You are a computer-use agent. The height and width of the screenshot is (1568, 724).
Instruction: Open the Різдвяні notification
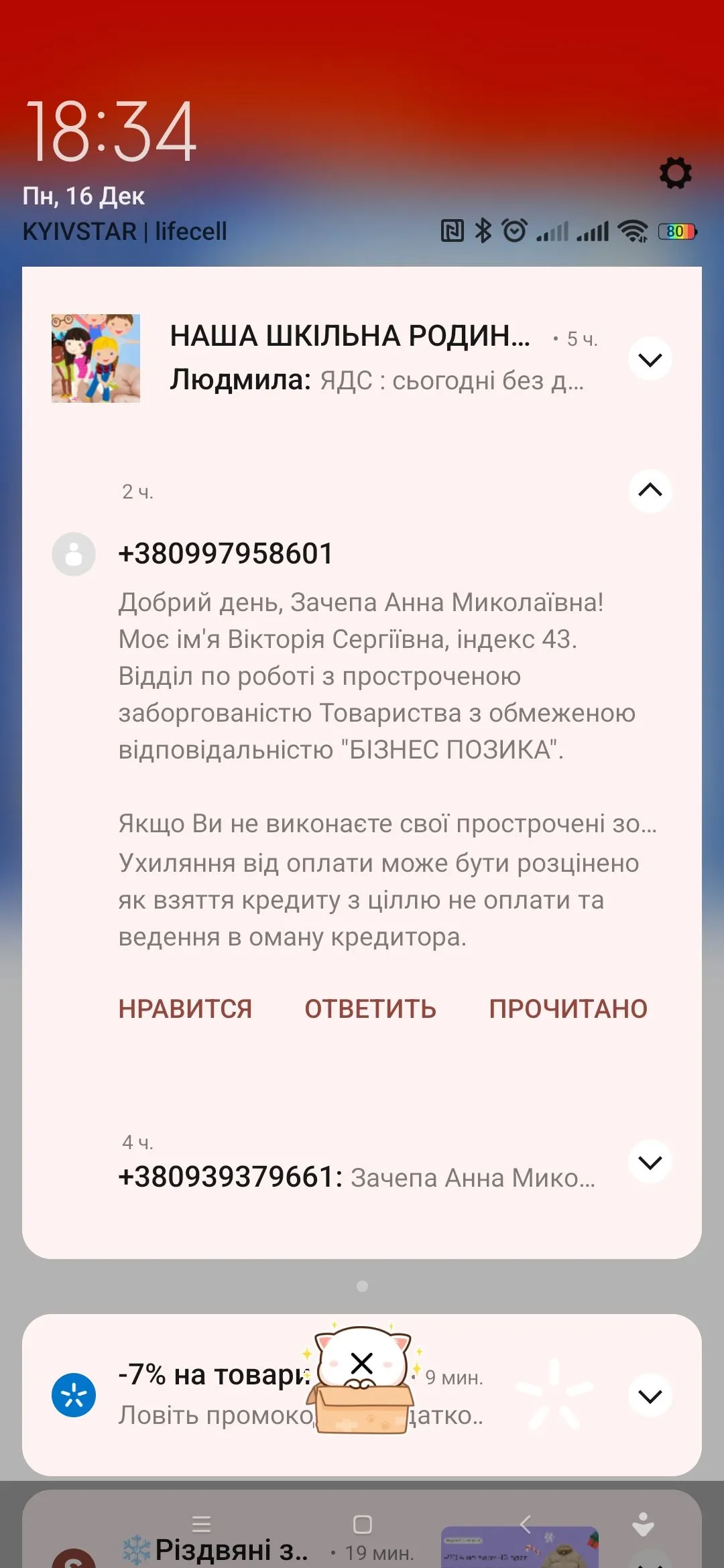pos(231,1549)
